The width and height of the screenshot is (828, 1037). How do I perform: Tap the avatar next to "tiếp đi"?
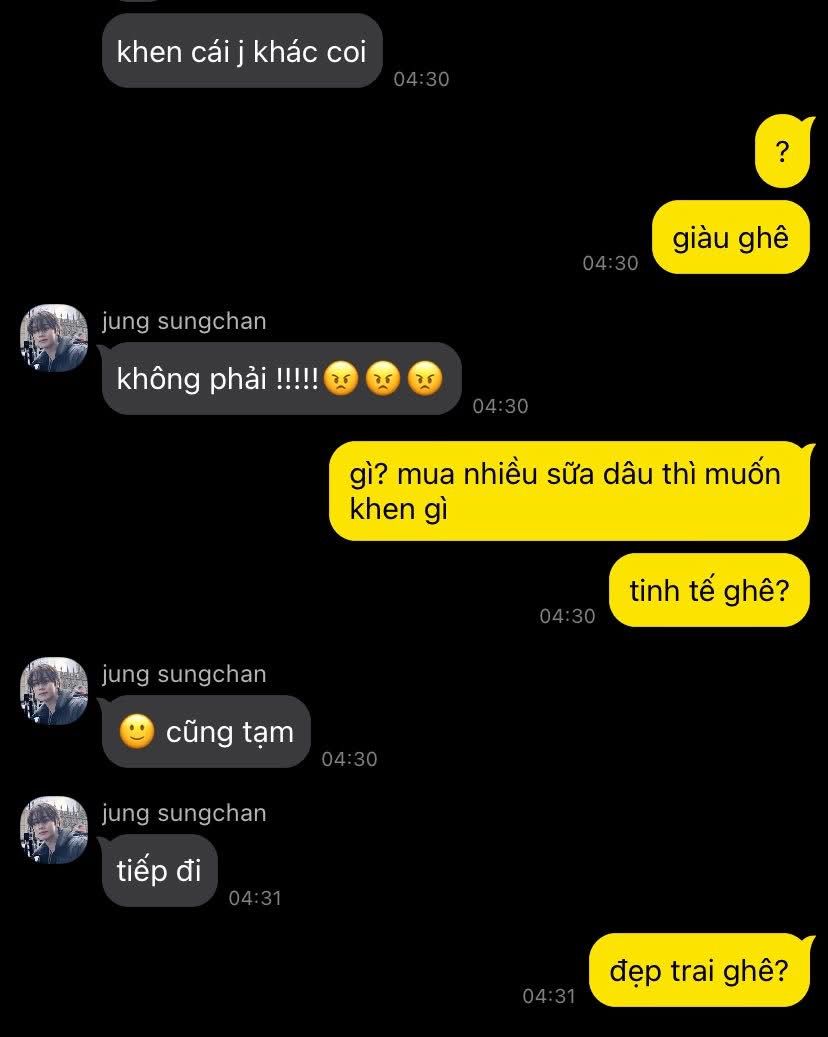pos(54,830)
